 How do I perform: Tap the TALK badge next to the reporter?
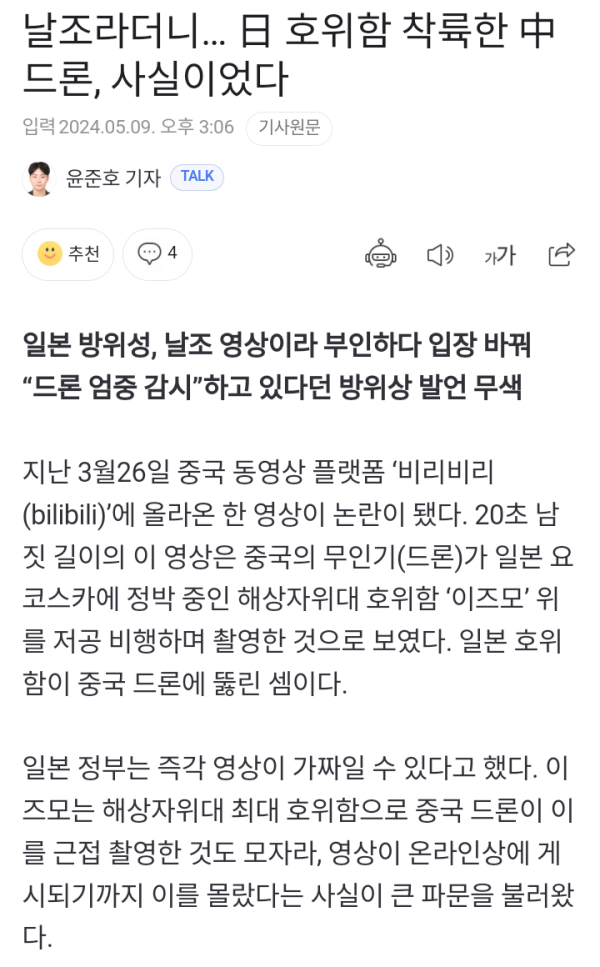click(x=197, y=177)
